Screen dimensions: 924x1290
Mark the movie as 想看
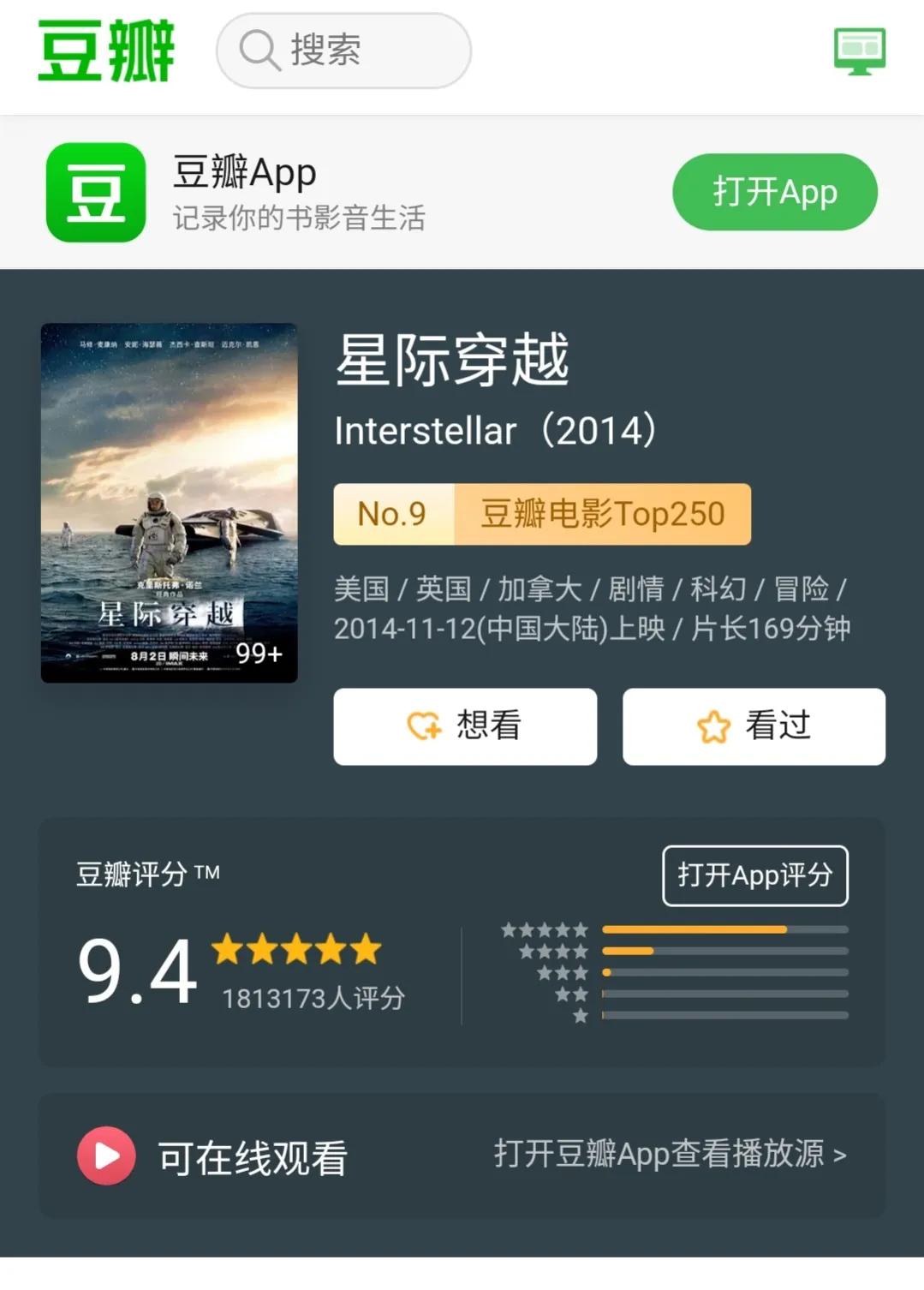[x=465, y=726]
